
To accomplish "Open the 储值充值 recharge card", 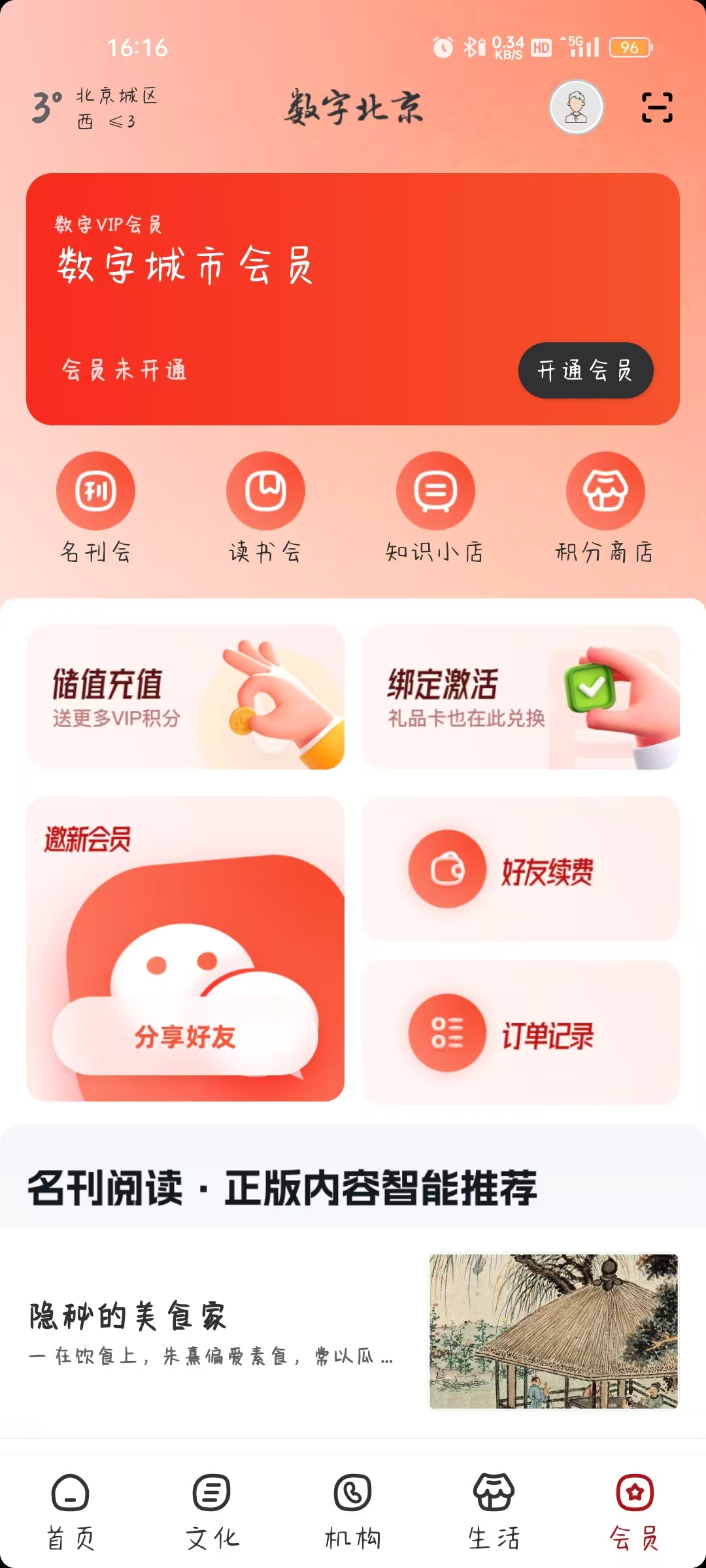I will click(185, 697).
